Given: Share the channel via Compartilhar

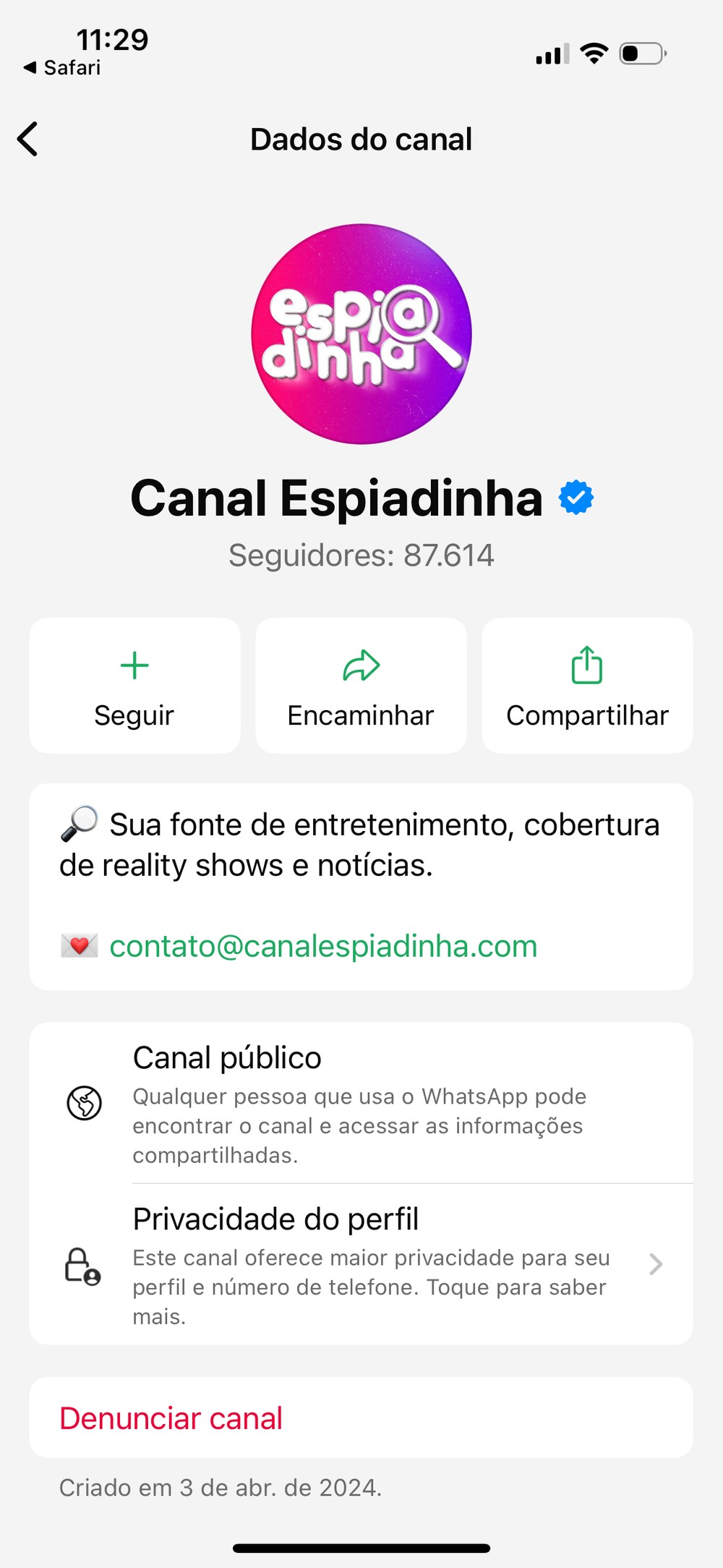Looking at the screenshot, I should [x=587, y=686].
